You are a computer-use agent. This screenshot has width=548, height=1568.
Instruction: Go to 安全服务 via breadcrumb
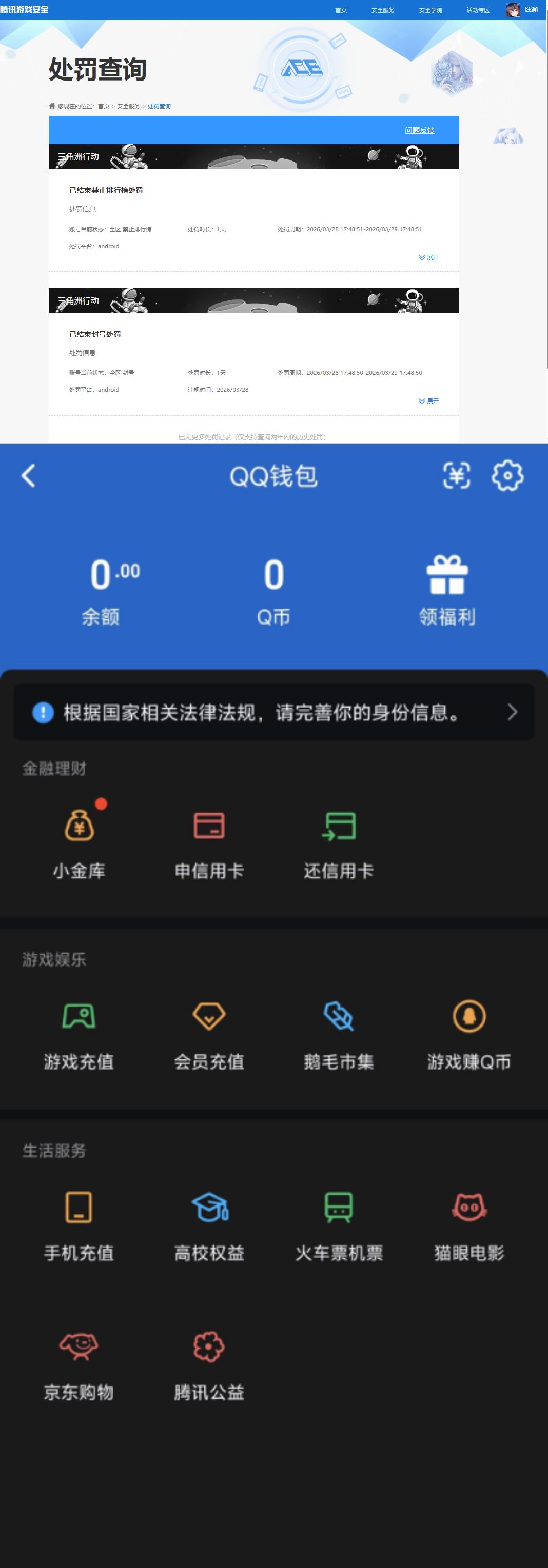(129, 106)
